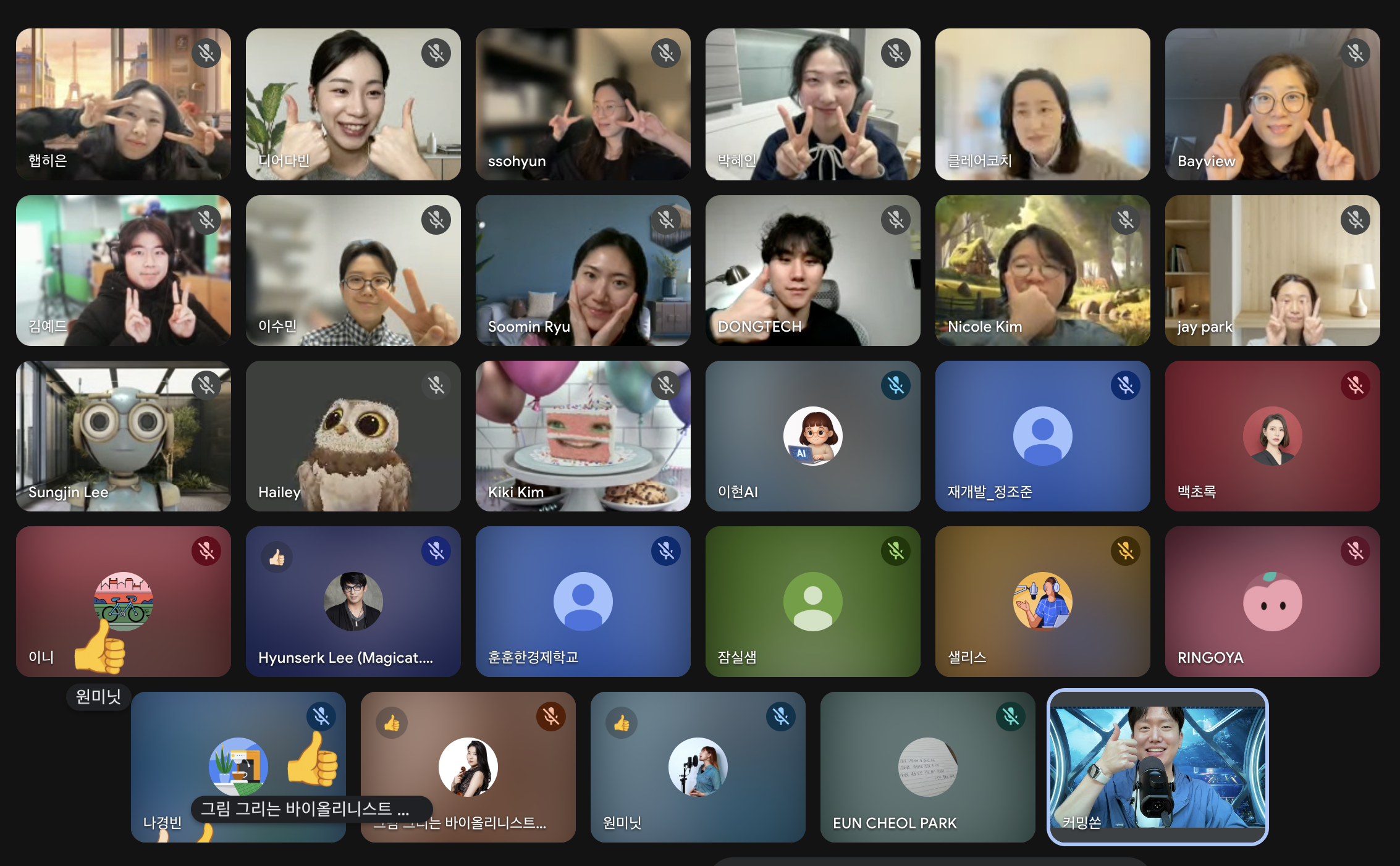This screenshot has height=866, width=1400.
Task: Open the 샐리스 participant tile
Action: 1042,602
